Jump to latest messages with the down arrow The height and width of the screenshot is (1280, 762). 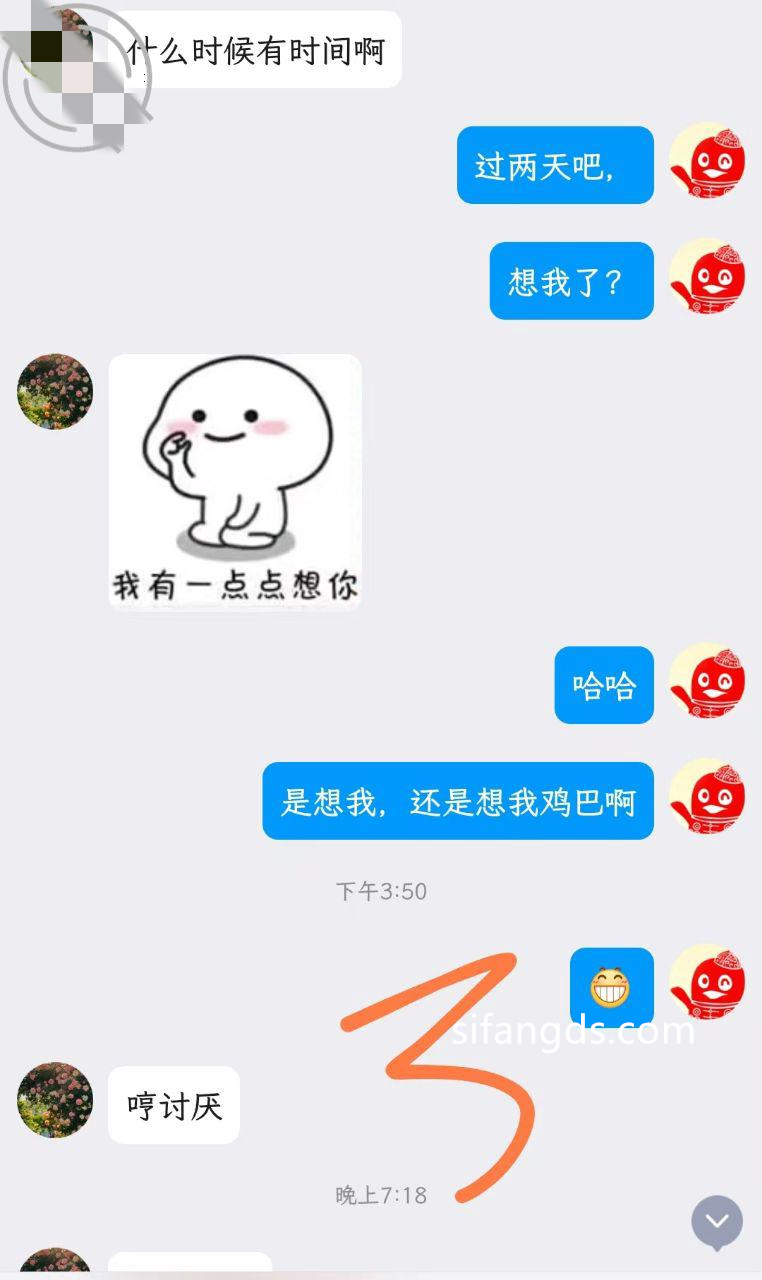click(x=717, y=1222)
